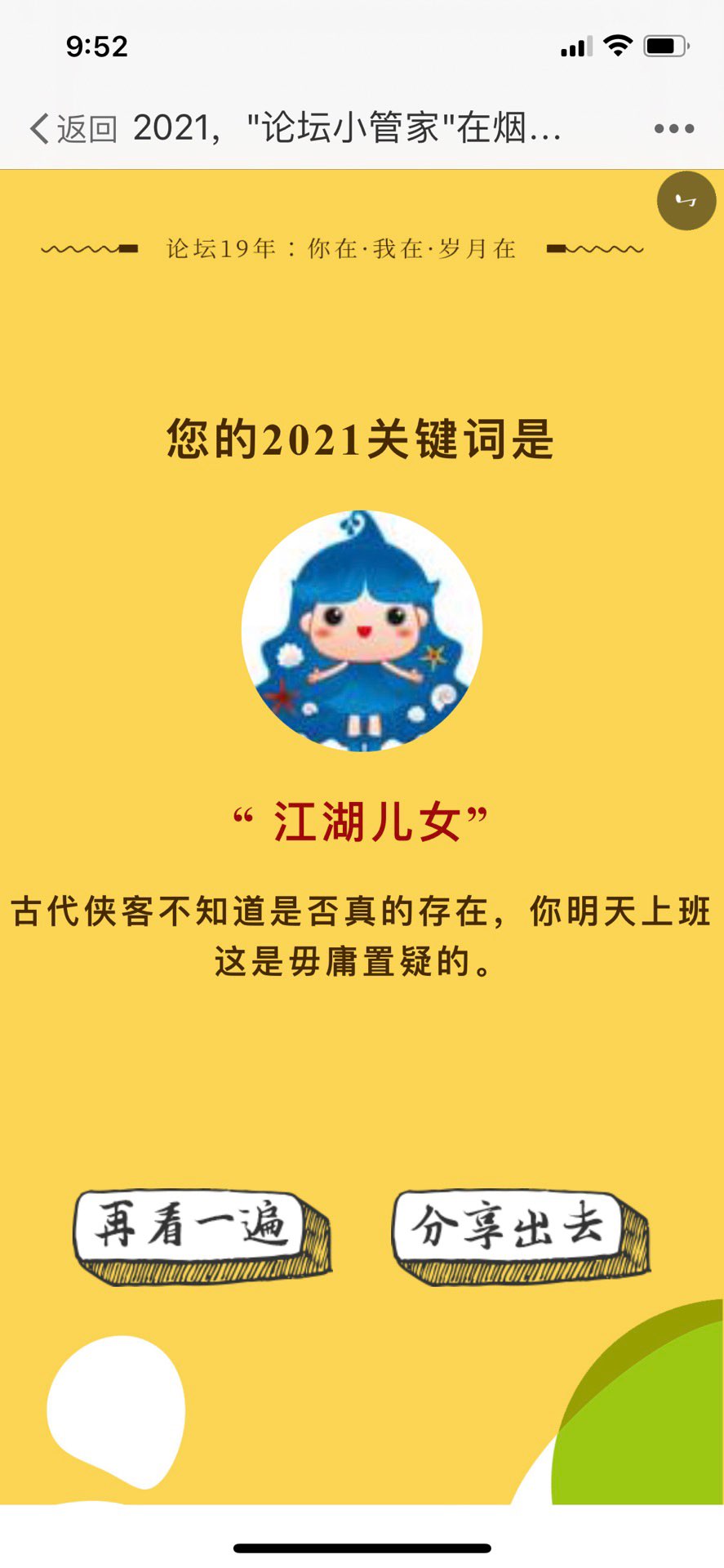Open the three-dot overflow menu
724x1568 pixels.
[x=673, y=129]
